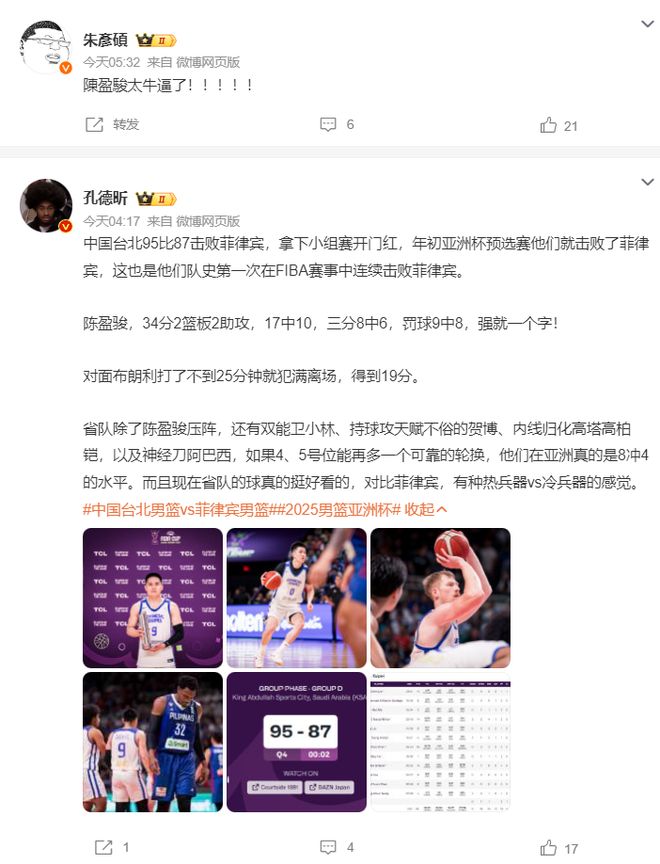Open comments on 朱彦硕's post

coord(337,125)
